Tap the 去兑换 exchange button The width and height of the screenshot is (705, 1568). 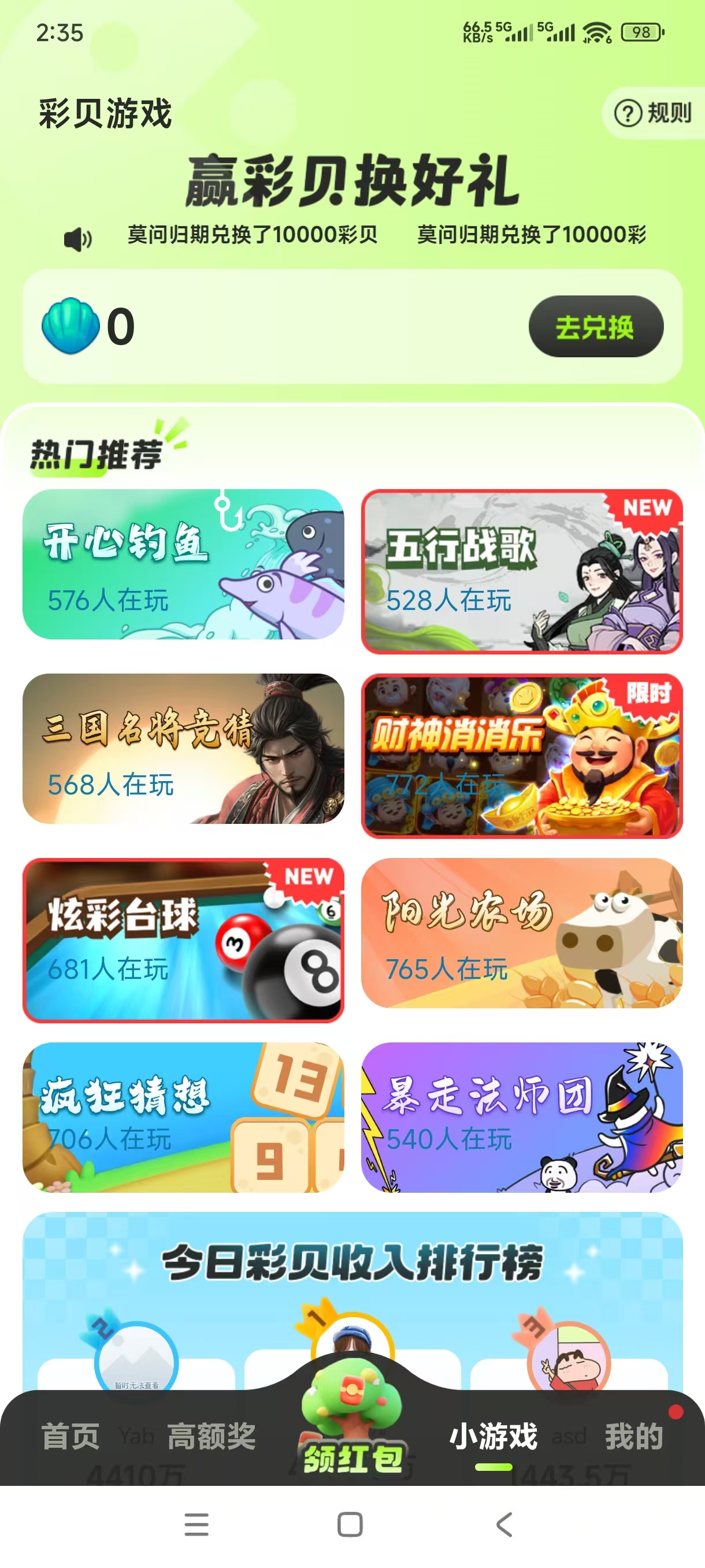597,327
